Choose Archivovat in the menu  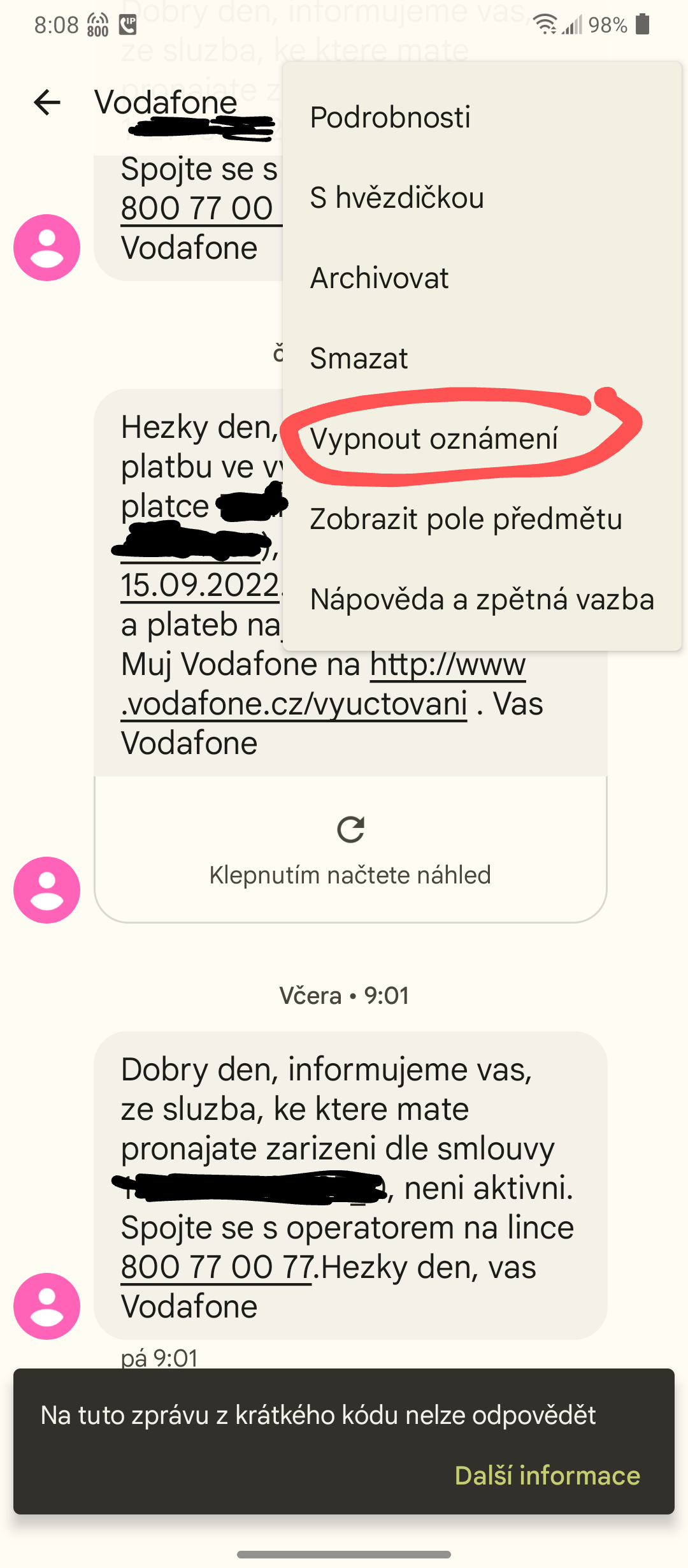[482, 278]
